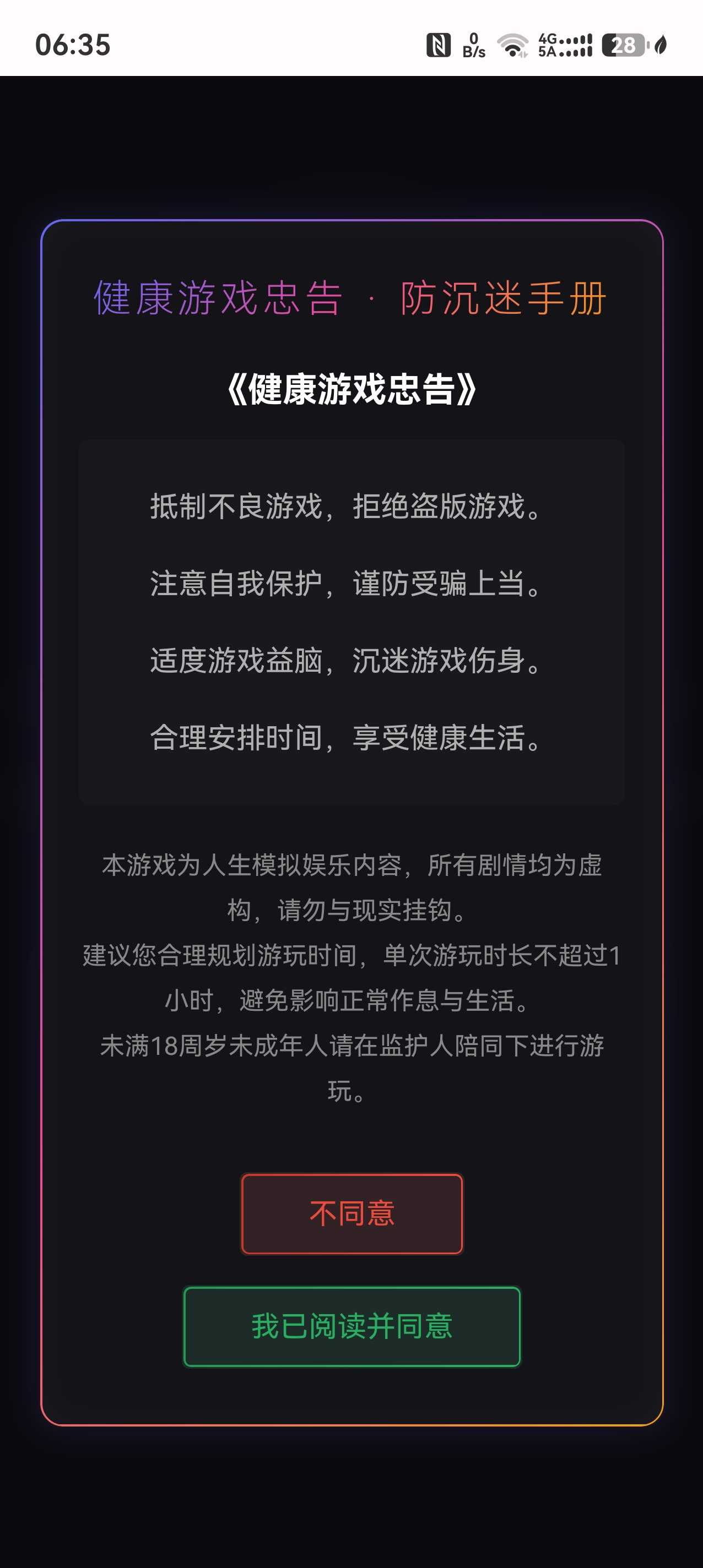This screenshot has width=703, height=1568.
Task: Accept with the 我已阅读并同意 button
Action: [351, 1326]
